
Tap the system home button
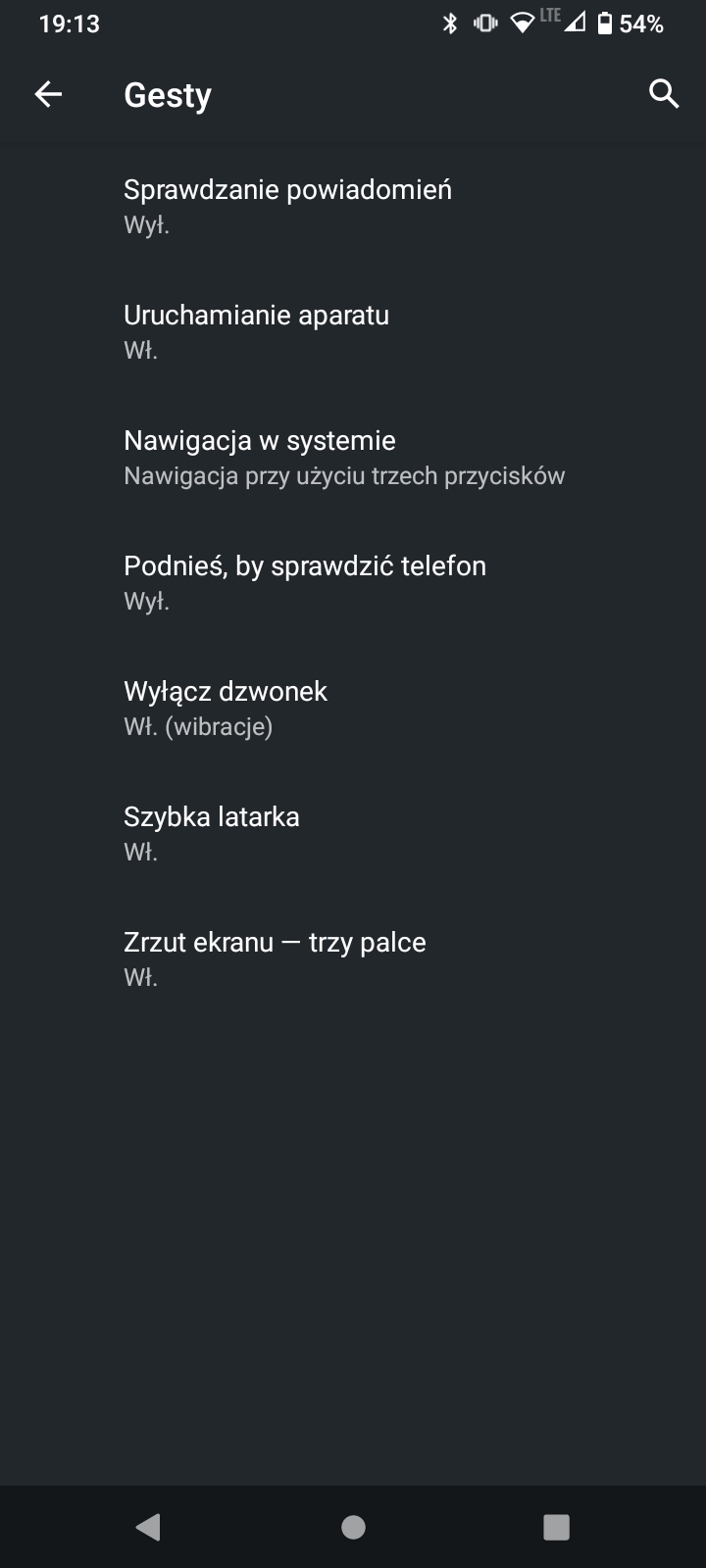pos(353,1527)
